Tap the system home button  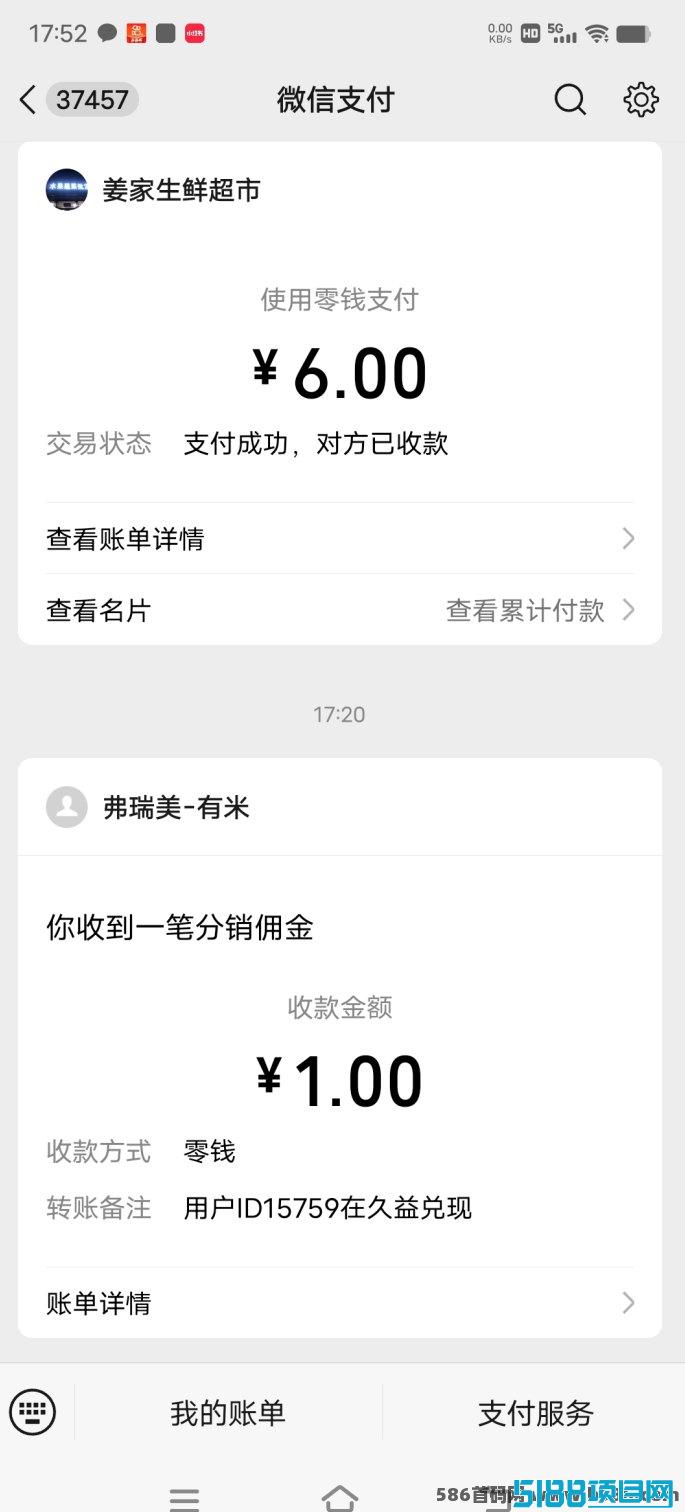tap(340, 1498)
